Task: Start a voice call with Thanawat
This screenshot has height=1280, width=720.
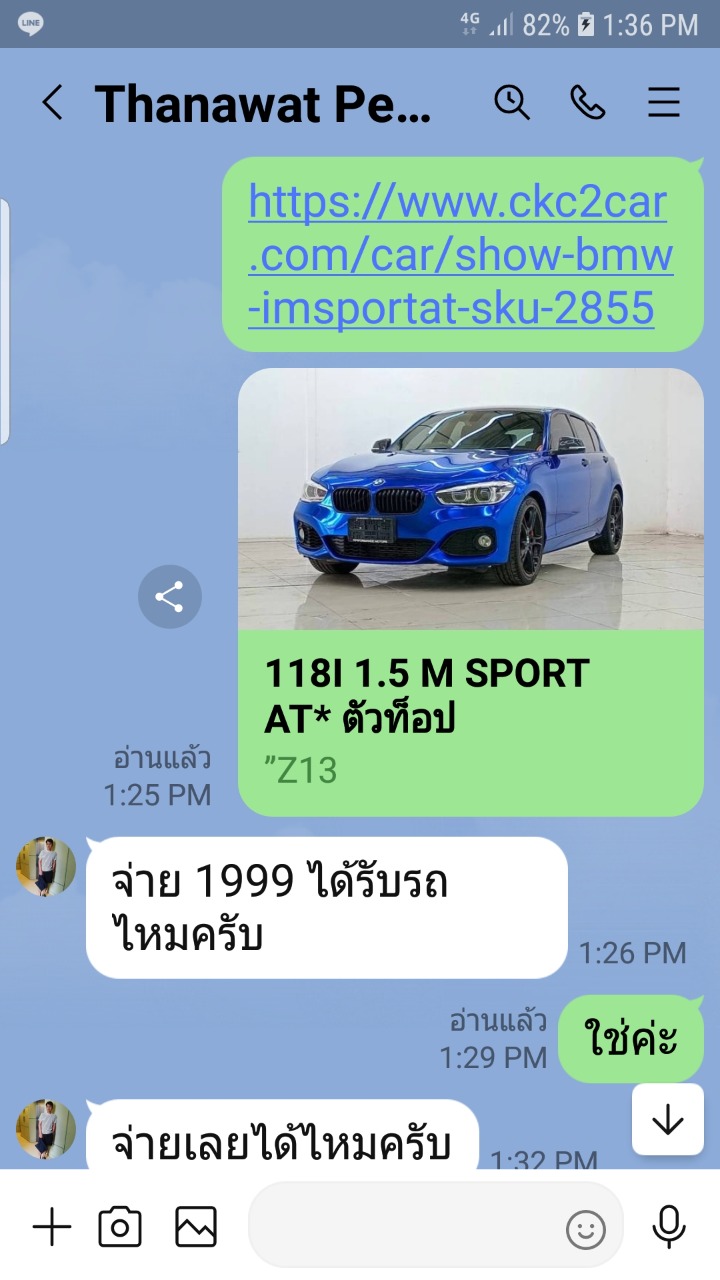Action: [x=588, y=103]
